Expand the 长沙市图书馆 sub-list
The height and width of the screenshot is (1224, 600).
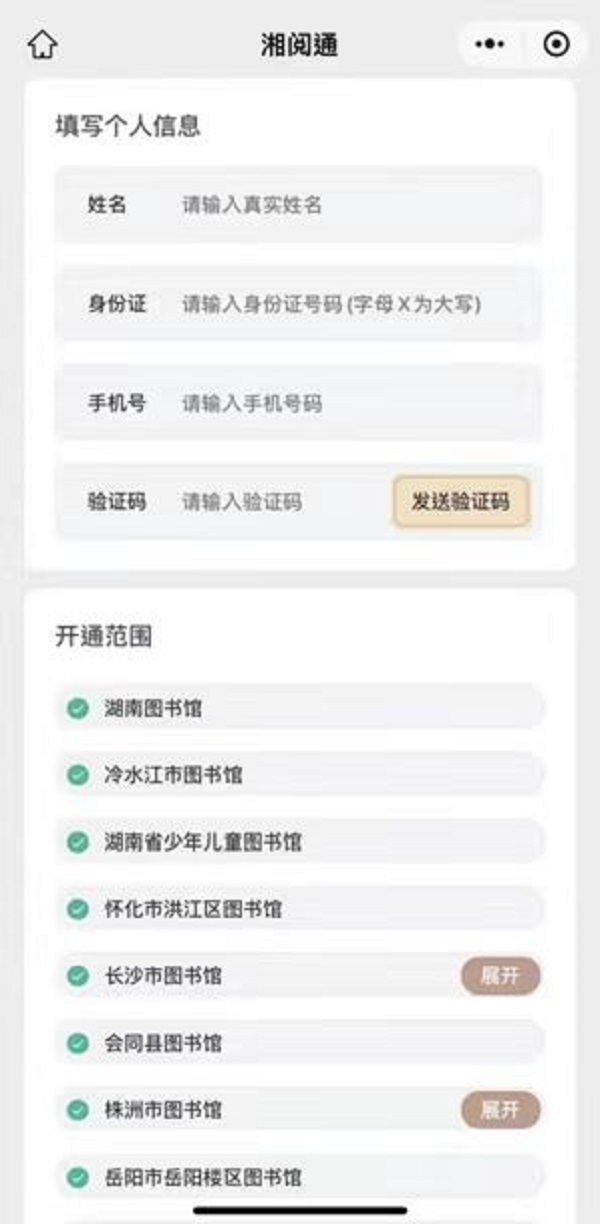pos(500,976)
